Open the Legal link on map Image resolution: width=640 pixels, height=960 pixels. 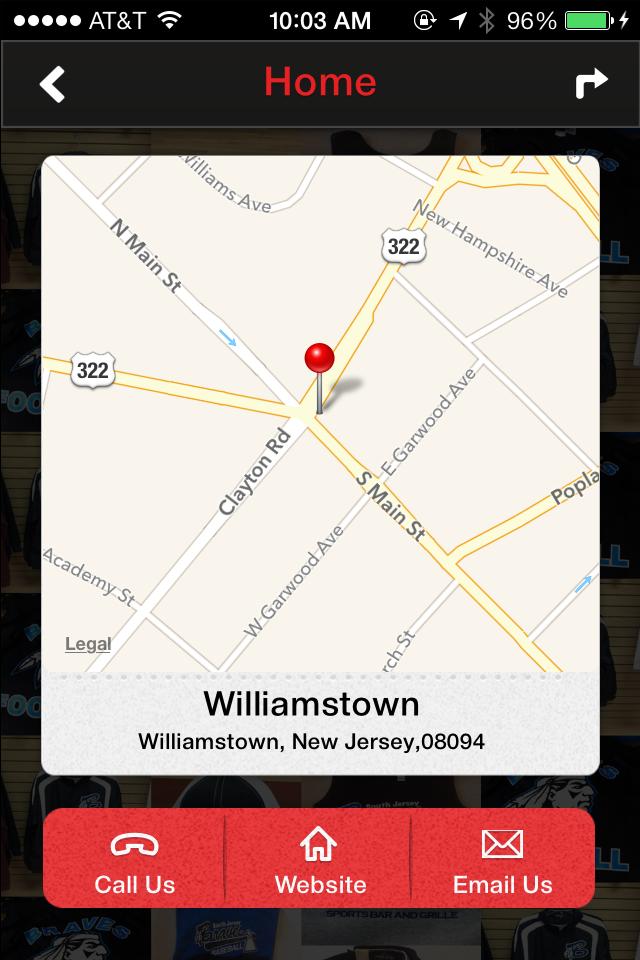(88, 644)
